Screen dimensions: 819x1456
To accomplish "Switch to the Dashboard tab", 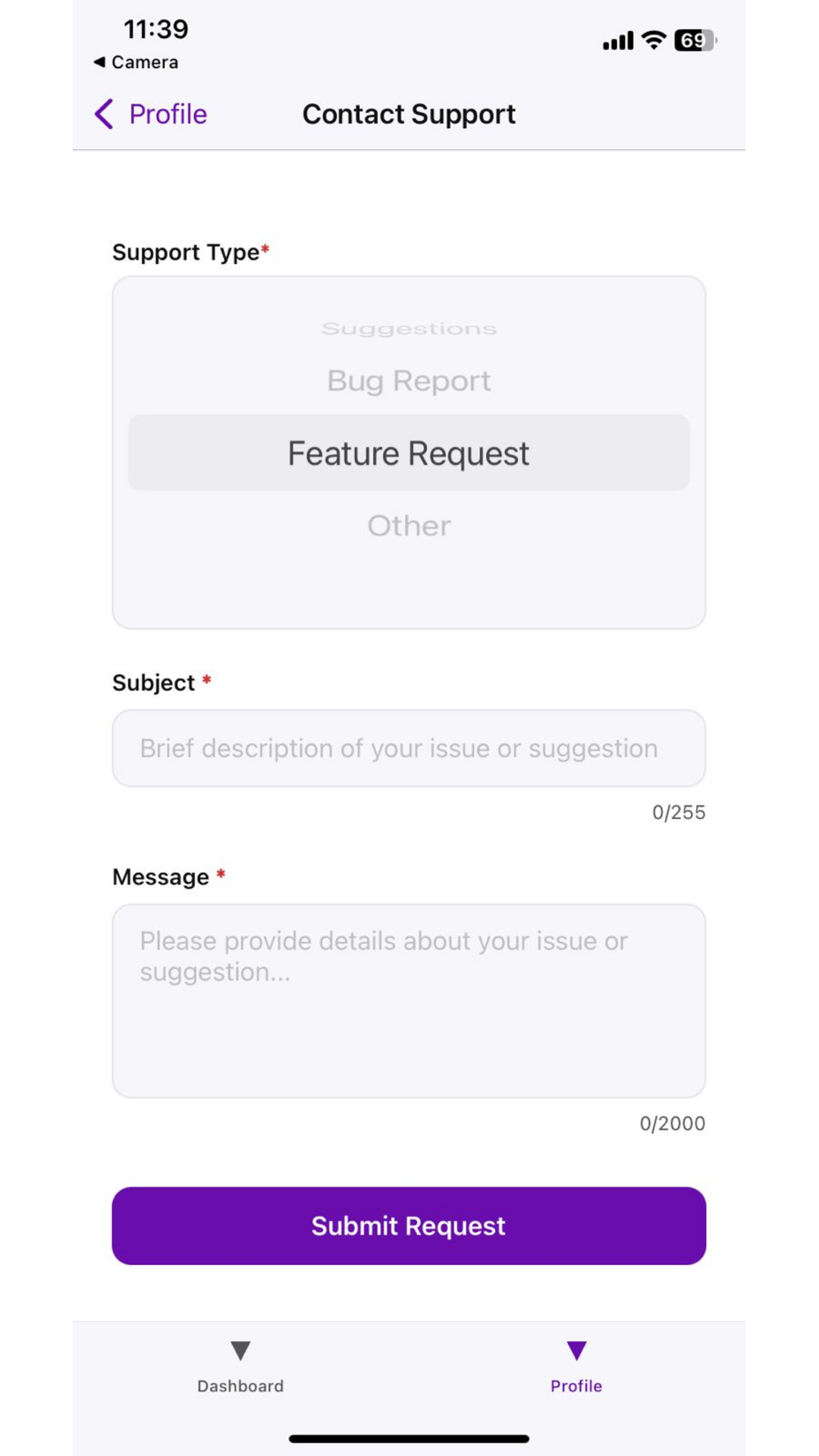I will pyautogui.click(x=240, y=1369).
